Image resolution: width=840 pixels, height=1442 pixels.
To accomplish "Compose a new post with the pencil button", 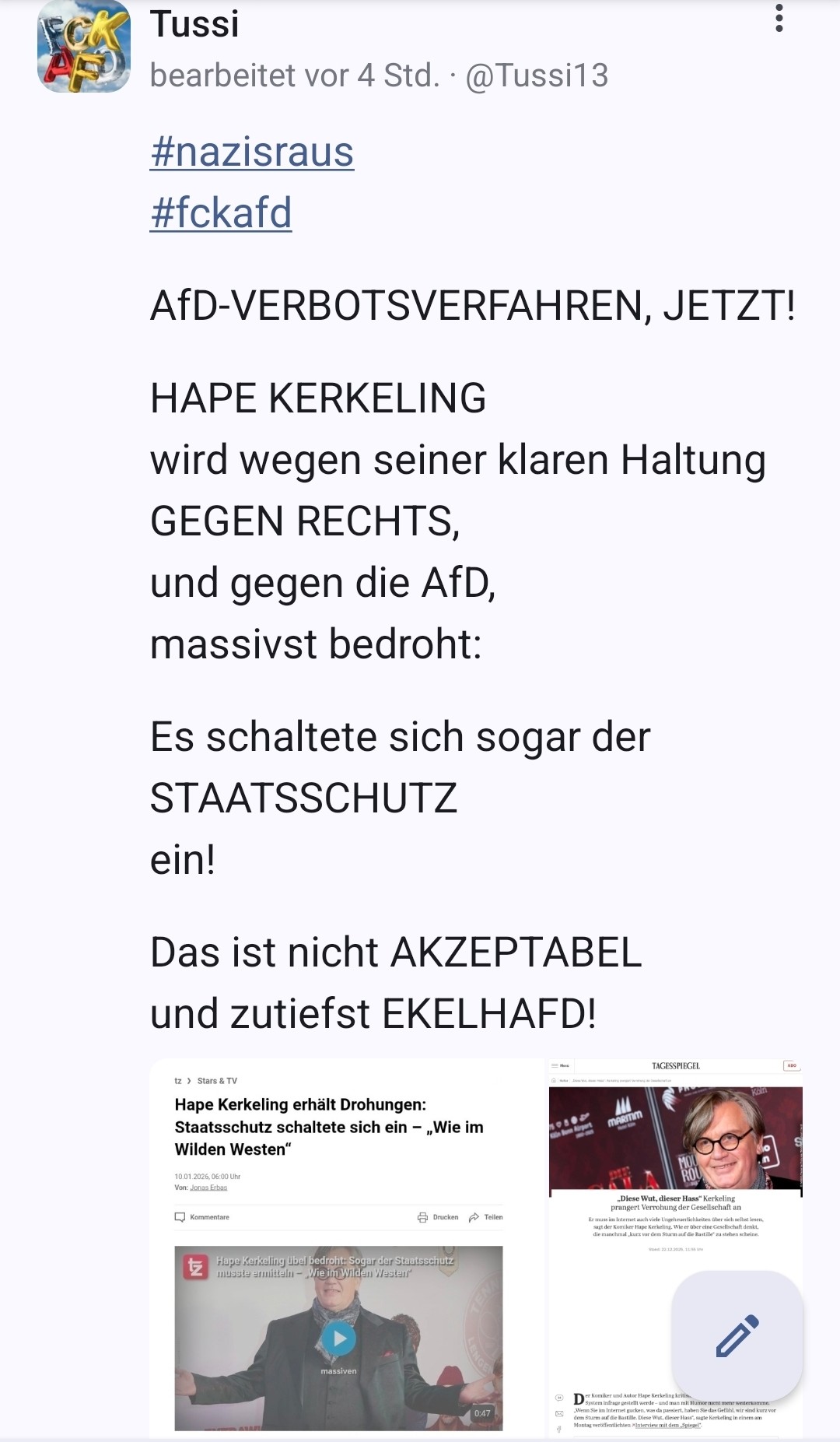I will (737, 1335).
